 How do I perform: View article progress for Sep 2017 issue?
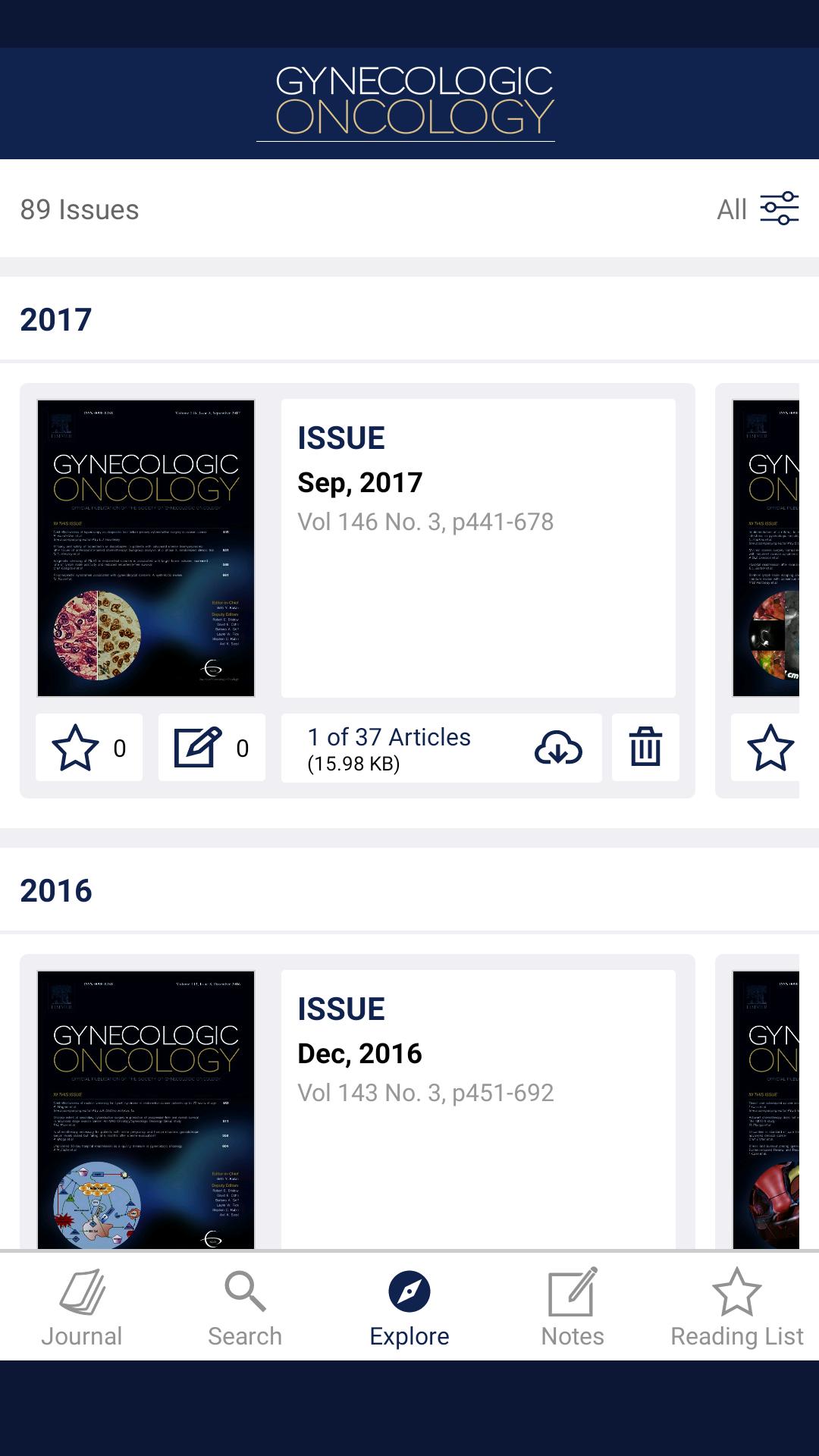click(388, 748)
